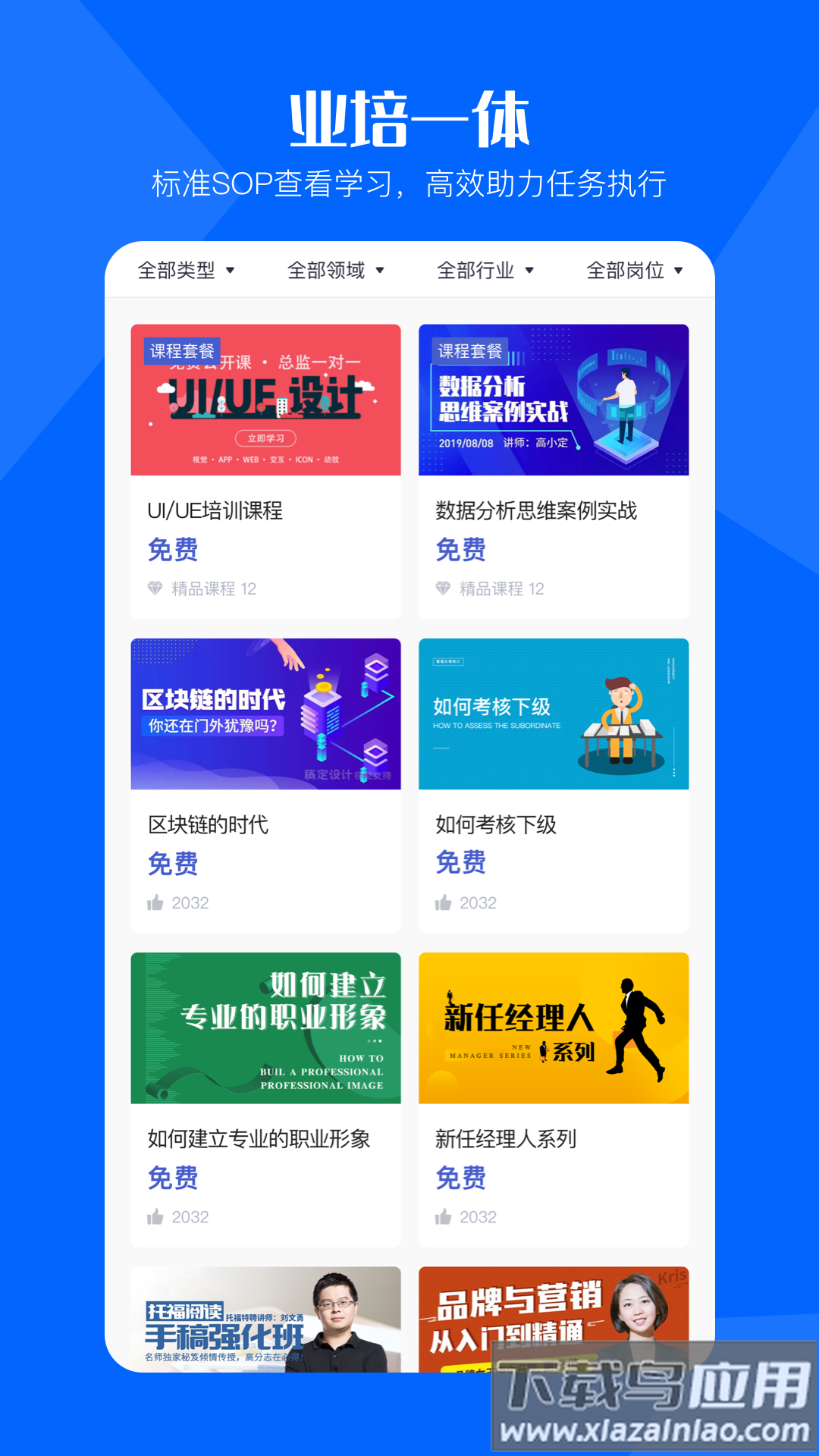The image size is (819, 1456).
Task: Toggle like on 区块链的时代 course
Action: (x=156, y=902)
